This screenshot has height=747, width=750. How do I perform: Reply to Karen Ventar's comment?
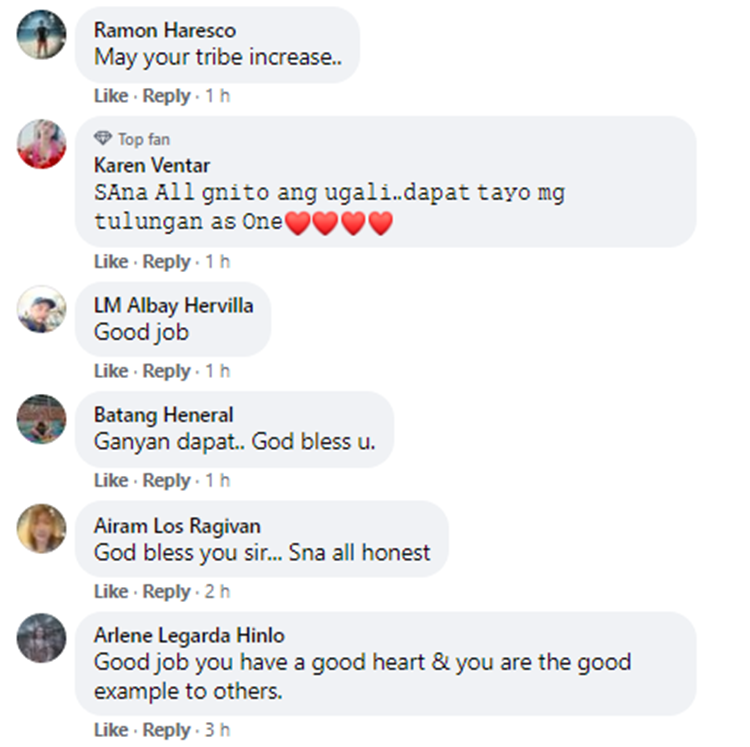pos(166,262)
